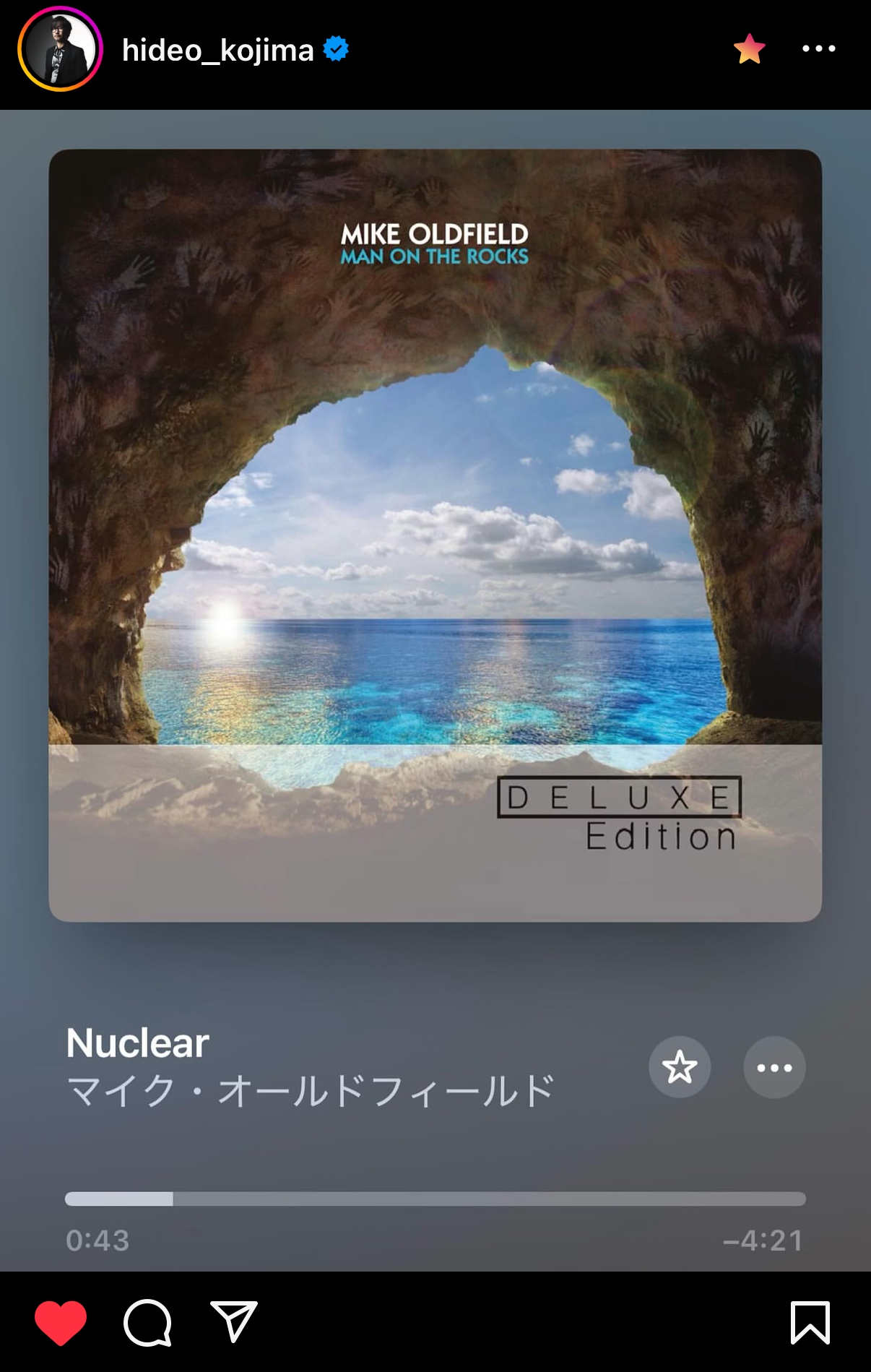The height and width of the screenshot is (1372, 871).
Task: Open comments with the speech bubble icon
Action: point(147,1322)
